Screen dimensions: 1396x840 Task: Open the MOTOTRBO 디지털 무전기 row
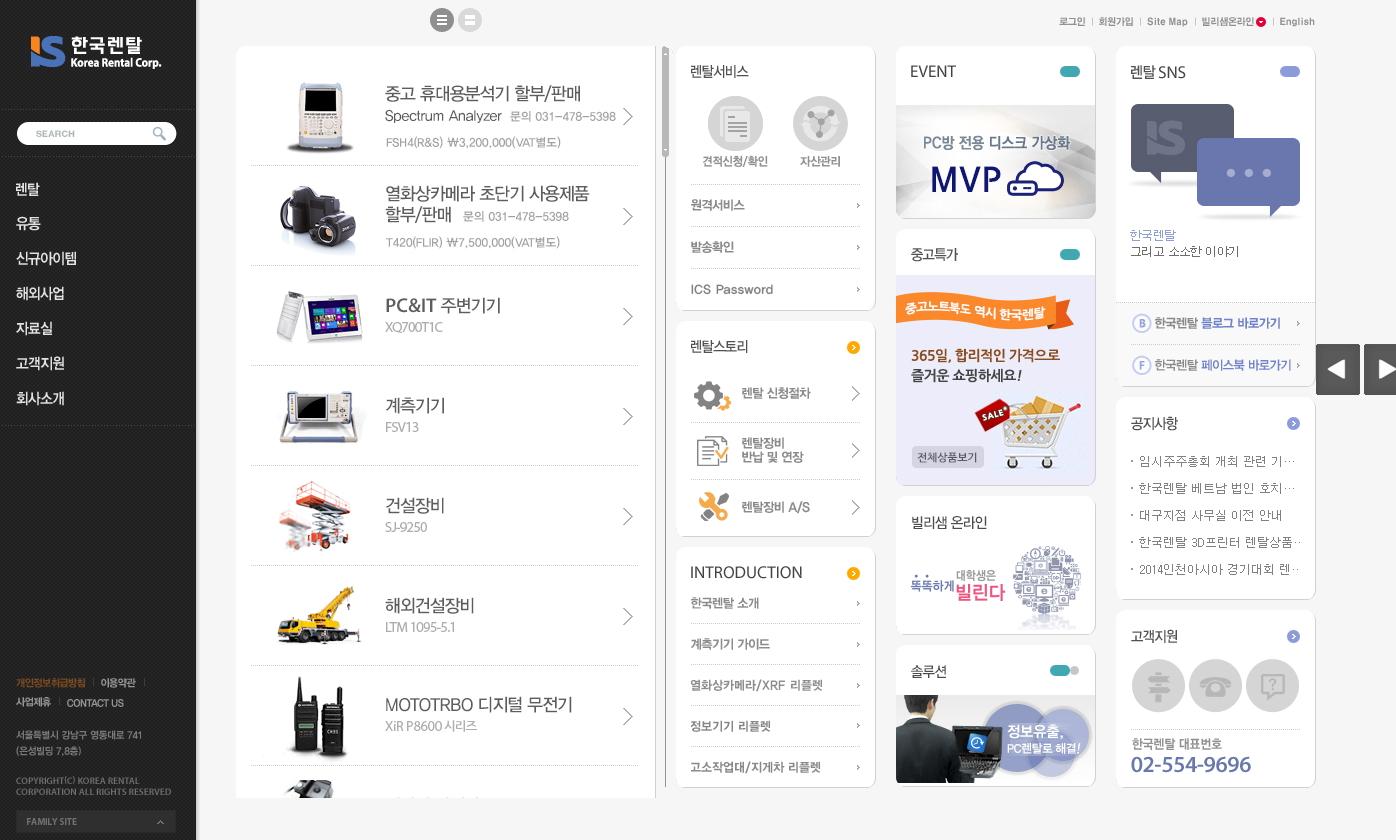(x=444, y=715)
